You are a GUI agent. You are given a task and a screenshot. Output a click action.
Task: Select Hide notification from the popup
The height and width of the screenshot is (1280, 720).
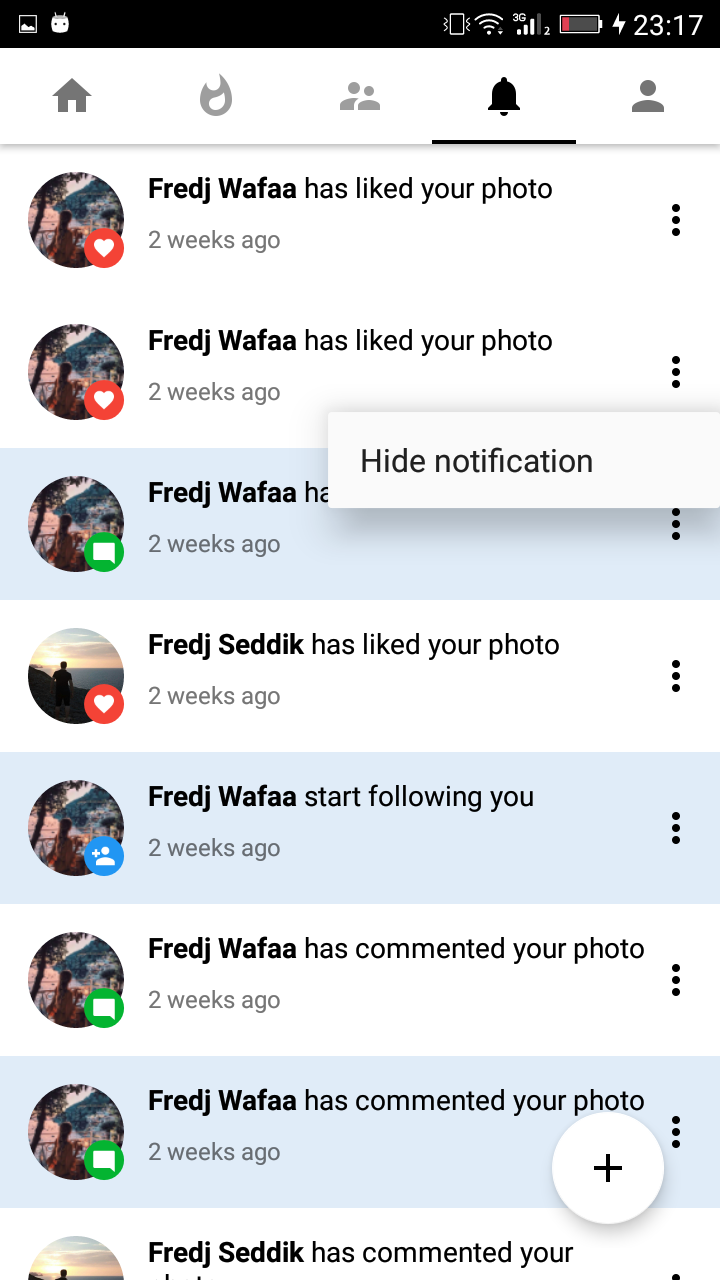524,461
